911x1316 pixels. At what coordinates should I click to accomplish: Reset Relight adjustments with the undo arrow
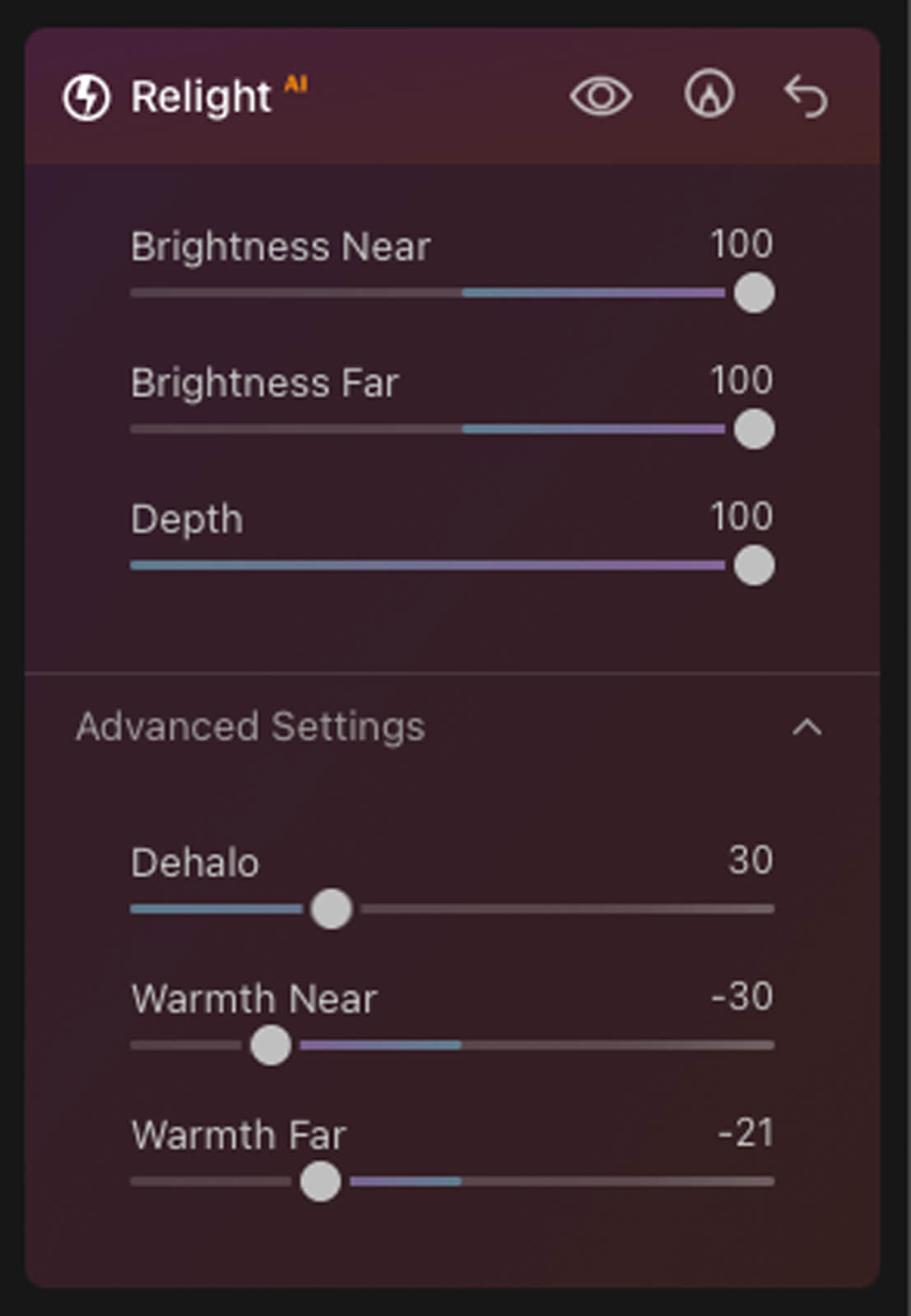click(x=806, y=97)
